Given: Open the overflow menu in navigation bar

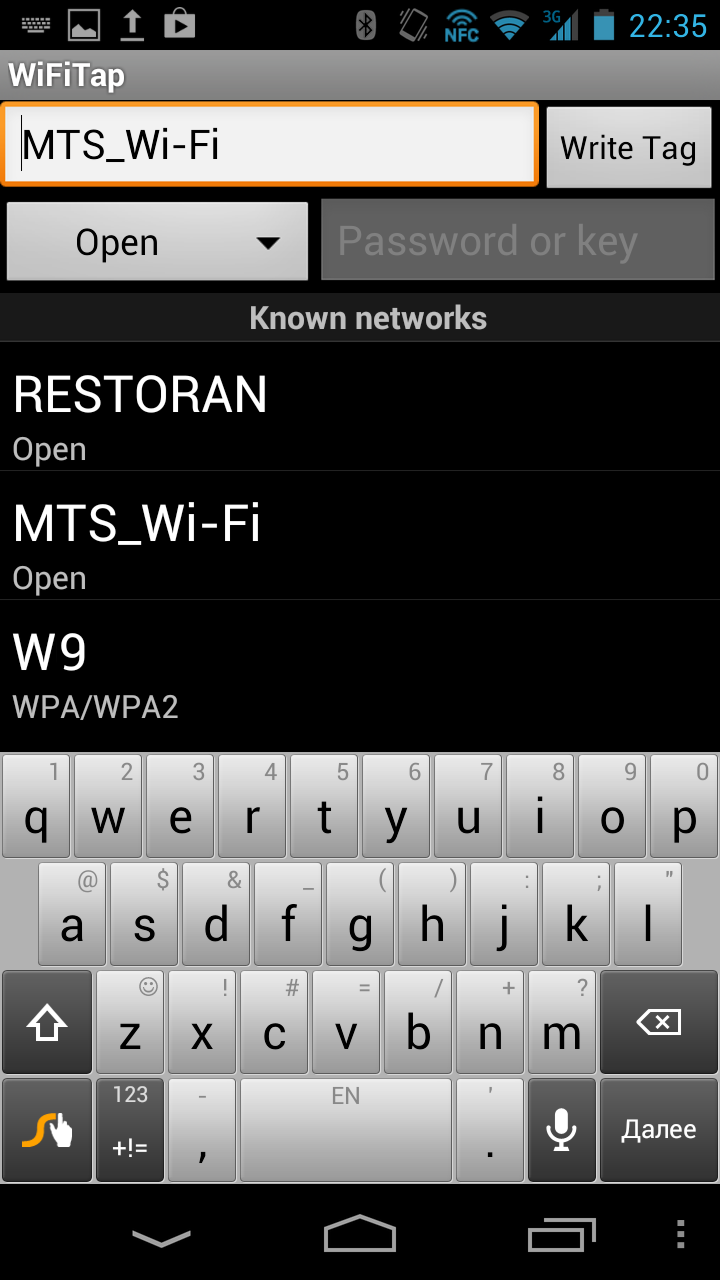Looking at the screenshot, I should click(x=681, y=1237).
